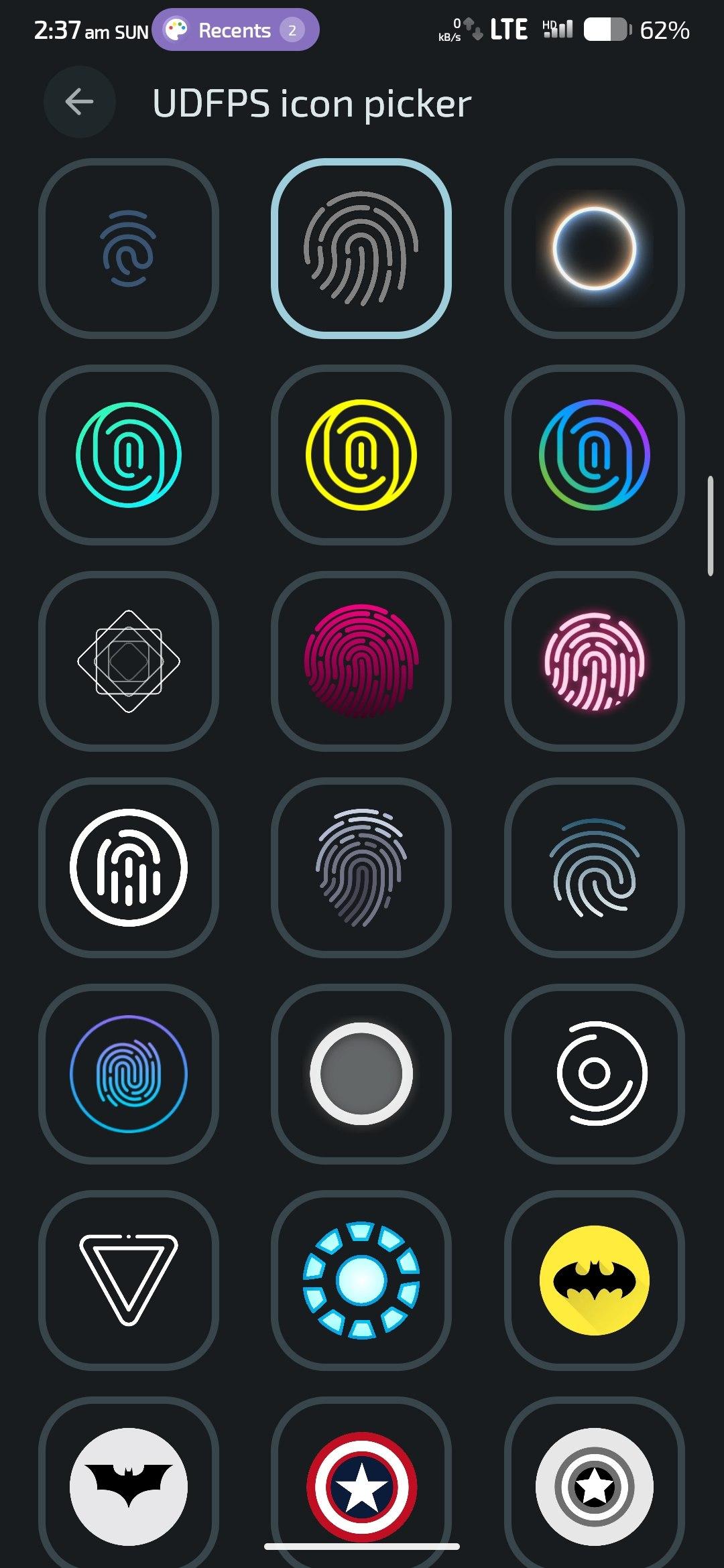Select the red Captain America shield icon
Image resolution: width=724 pixels, height=1568 pixels.
coord(361,1484)
